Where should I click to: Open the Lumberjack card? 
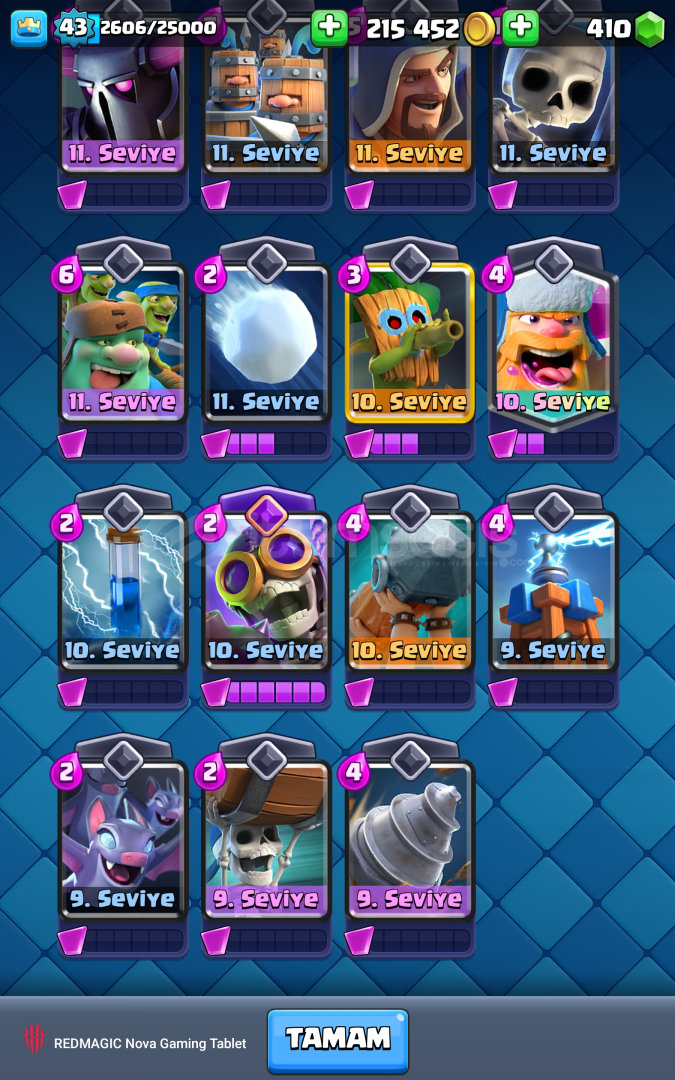pyautogui.click(x=553, y=343)
